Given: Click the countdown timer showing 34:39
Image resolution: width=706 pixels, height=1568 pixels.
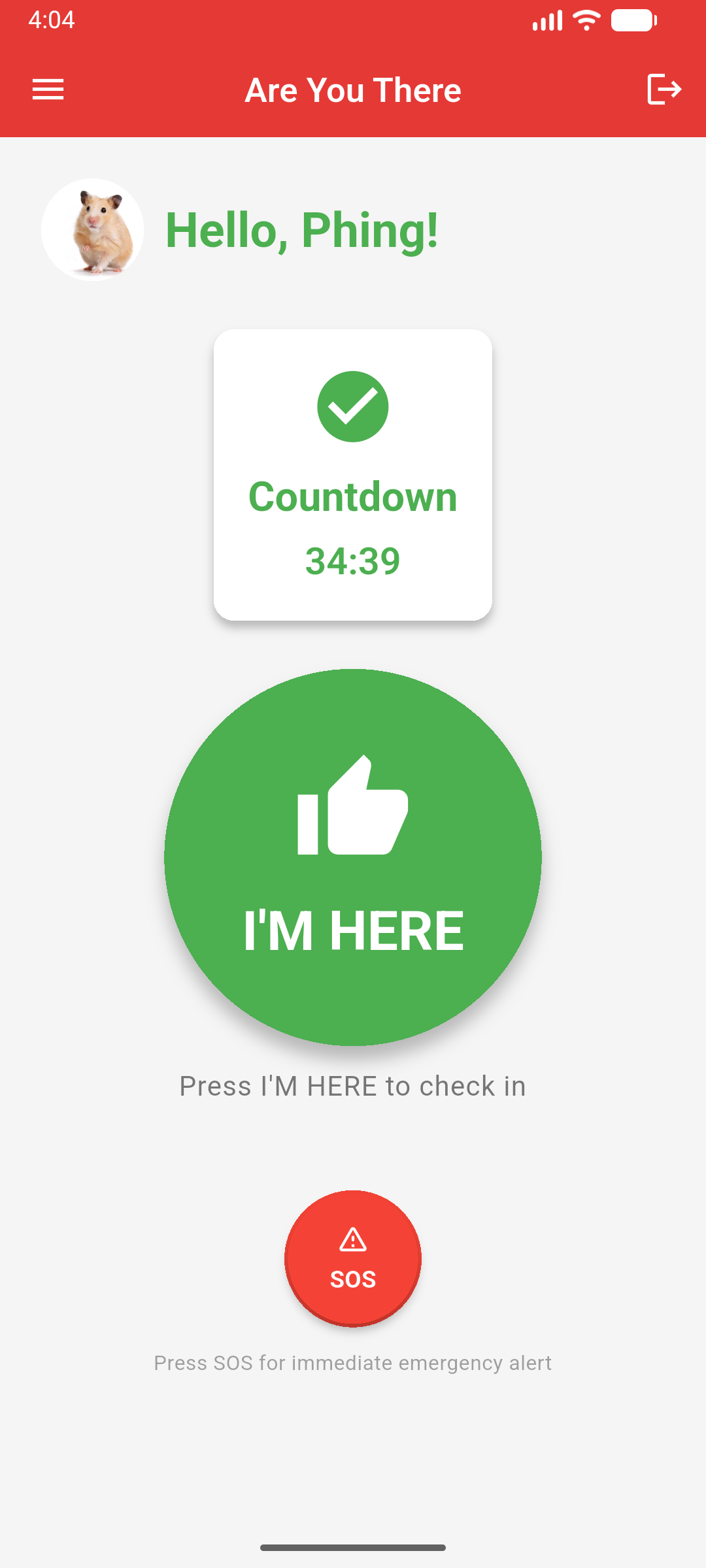Looking at the screenshot, I should [x=353, y=561].
